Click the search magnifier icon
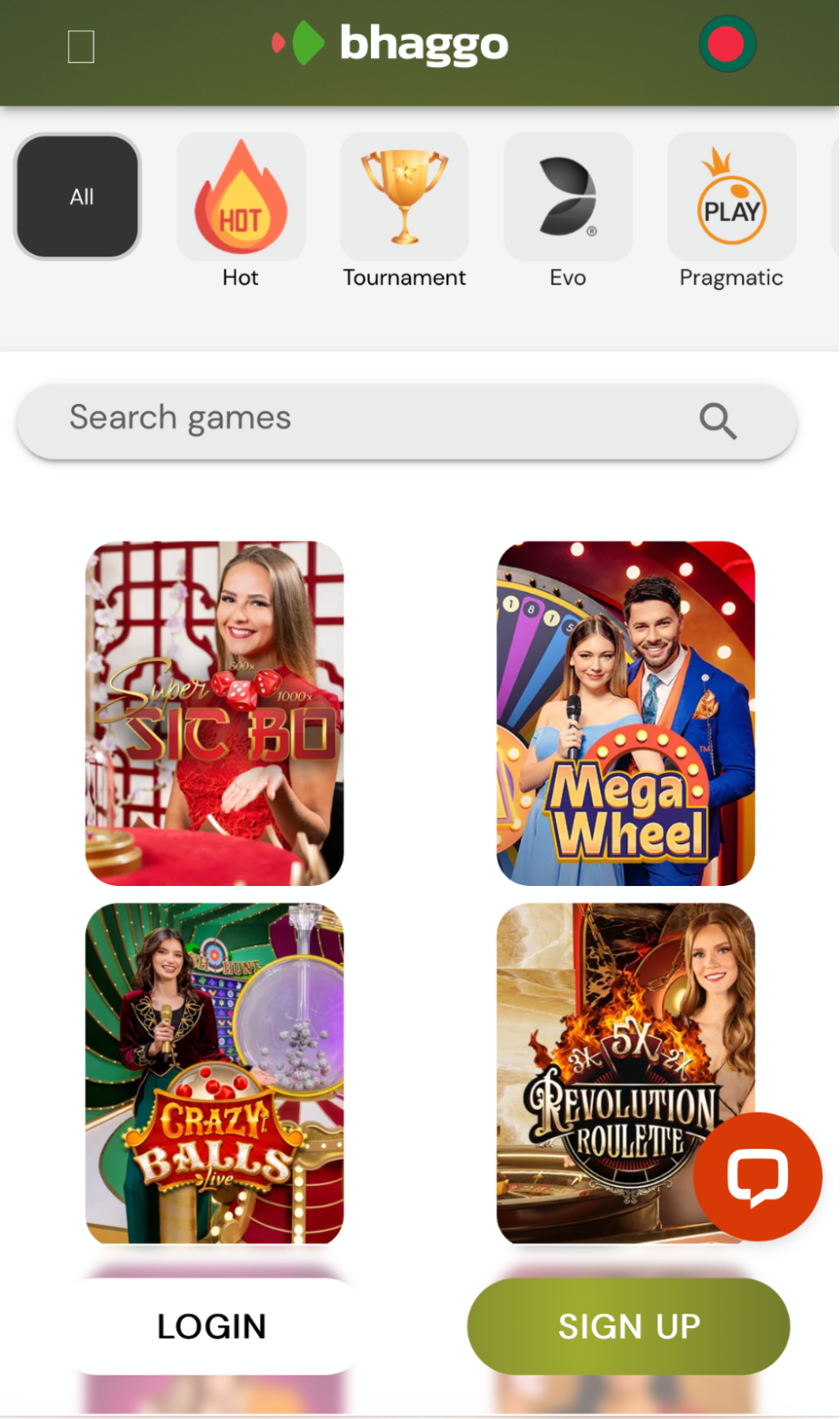840x1419 pixels. point(716,420)
